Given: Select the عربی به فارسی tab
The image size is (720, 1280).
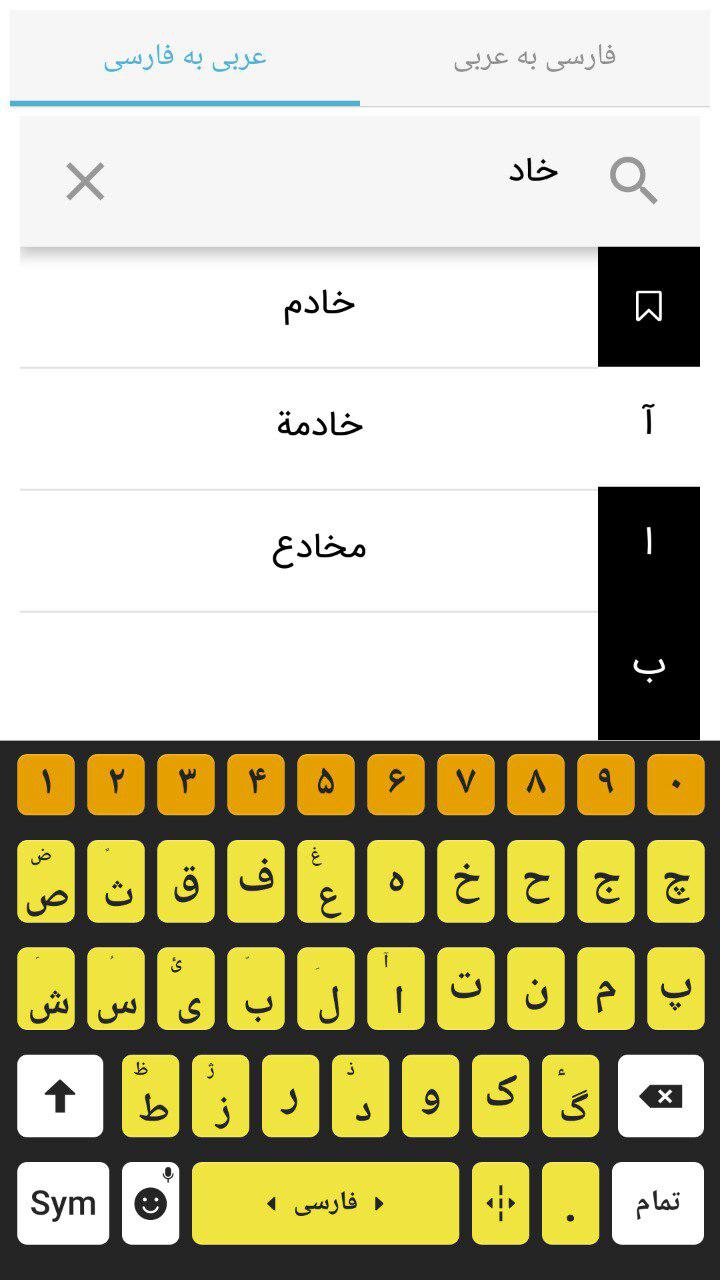Looking at the screenshot, I should [185, 57].
